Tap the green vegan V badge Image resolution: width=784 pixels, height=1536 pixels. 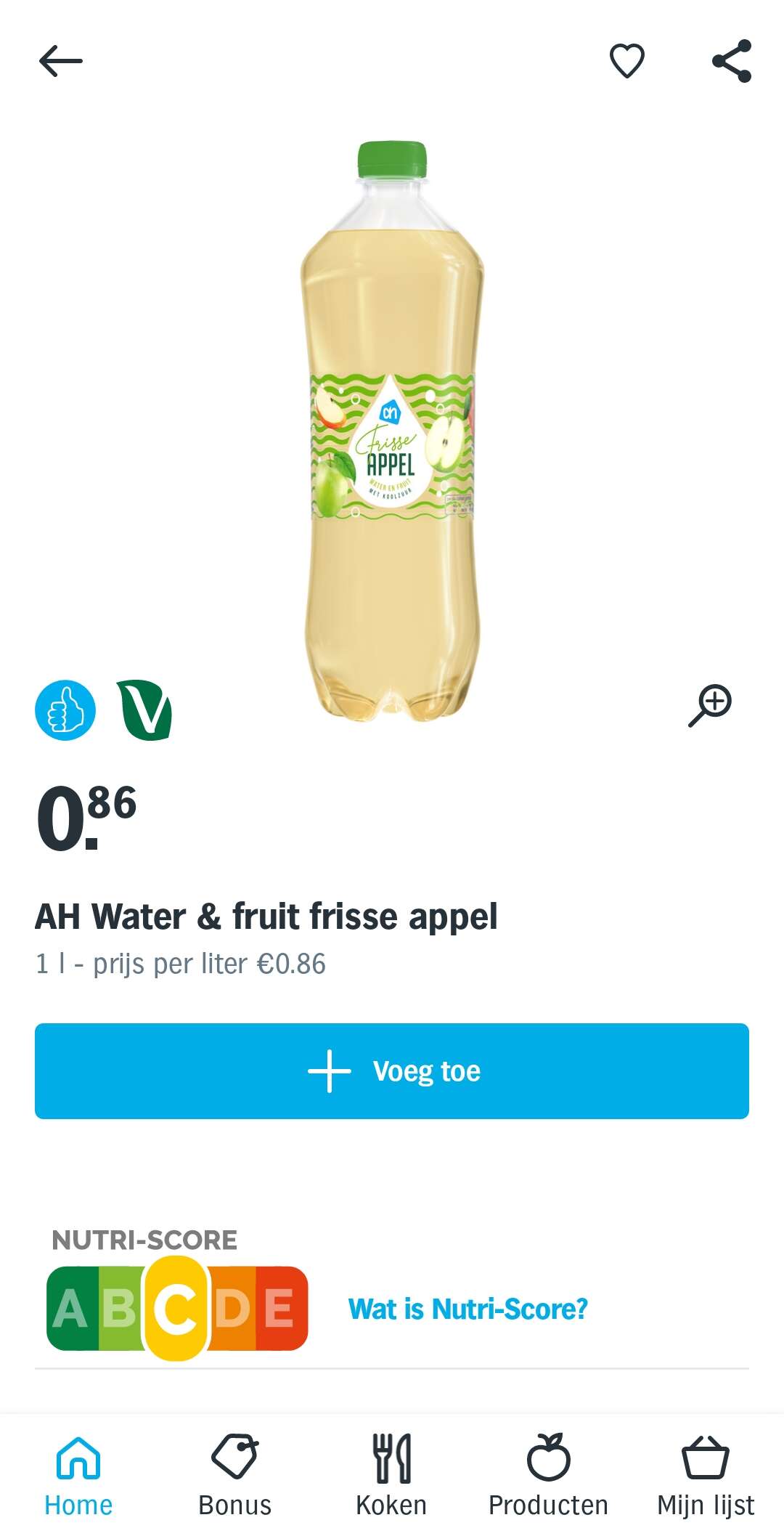point(144,710)
